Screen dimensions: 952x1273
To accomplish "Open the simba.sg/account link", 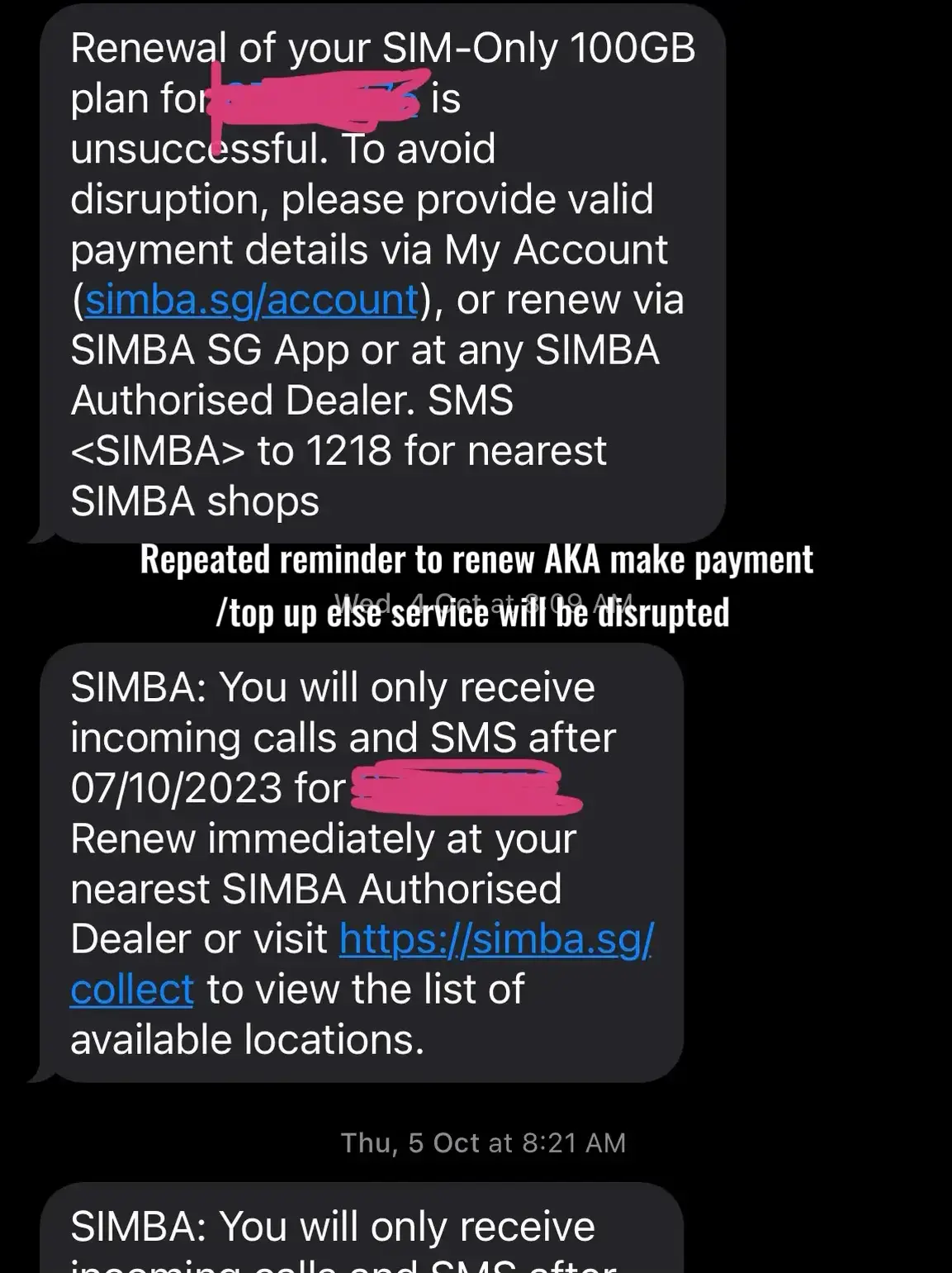I will [x=252, y=300].
